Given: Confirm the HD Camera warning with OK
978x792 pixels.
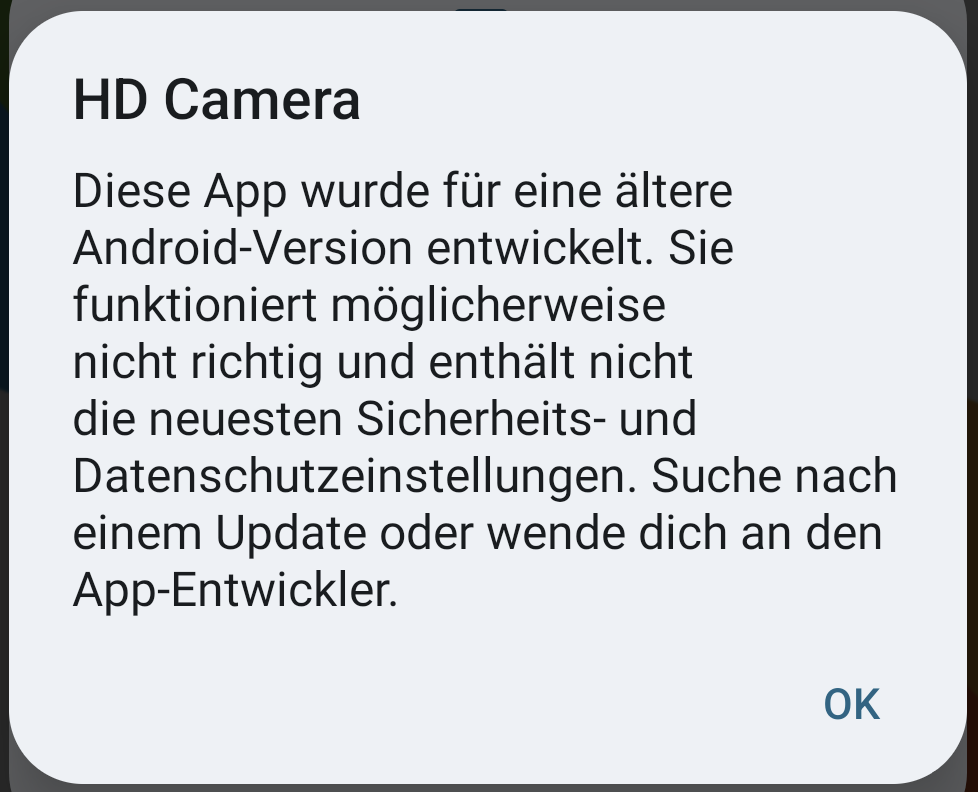Looking at the screenshot, I should click(x=851, y=705).
